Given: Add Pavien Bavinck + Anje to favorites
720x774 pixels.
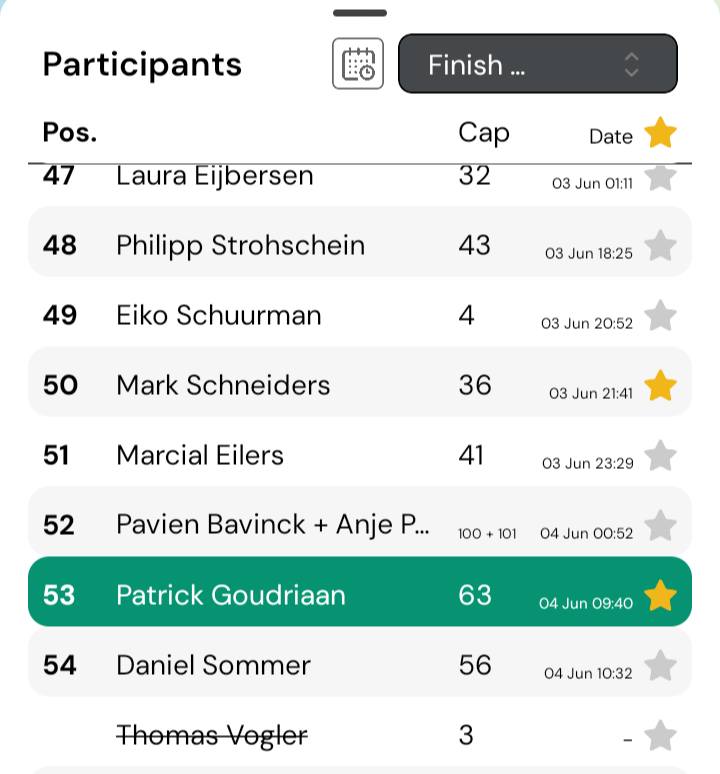Looking at the screenshot, I should [660, 526].
